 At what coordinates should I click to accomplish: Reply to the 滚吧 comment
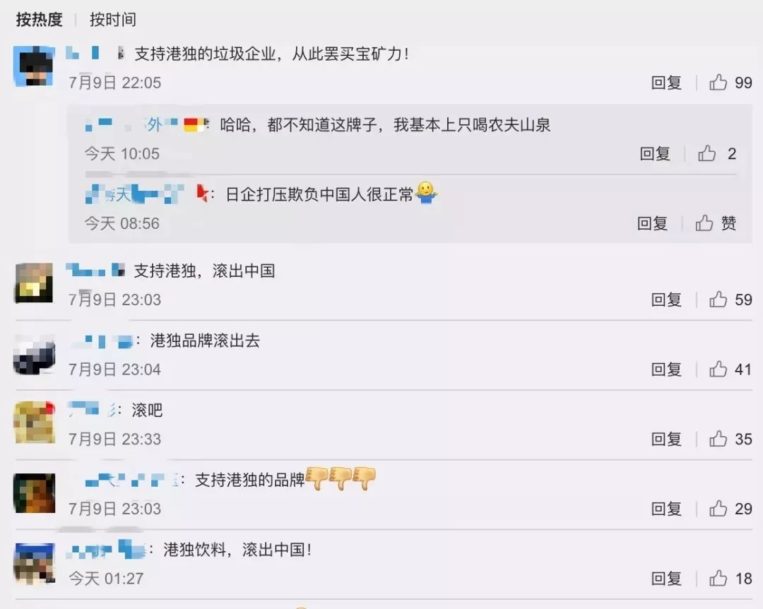point(666,439)
